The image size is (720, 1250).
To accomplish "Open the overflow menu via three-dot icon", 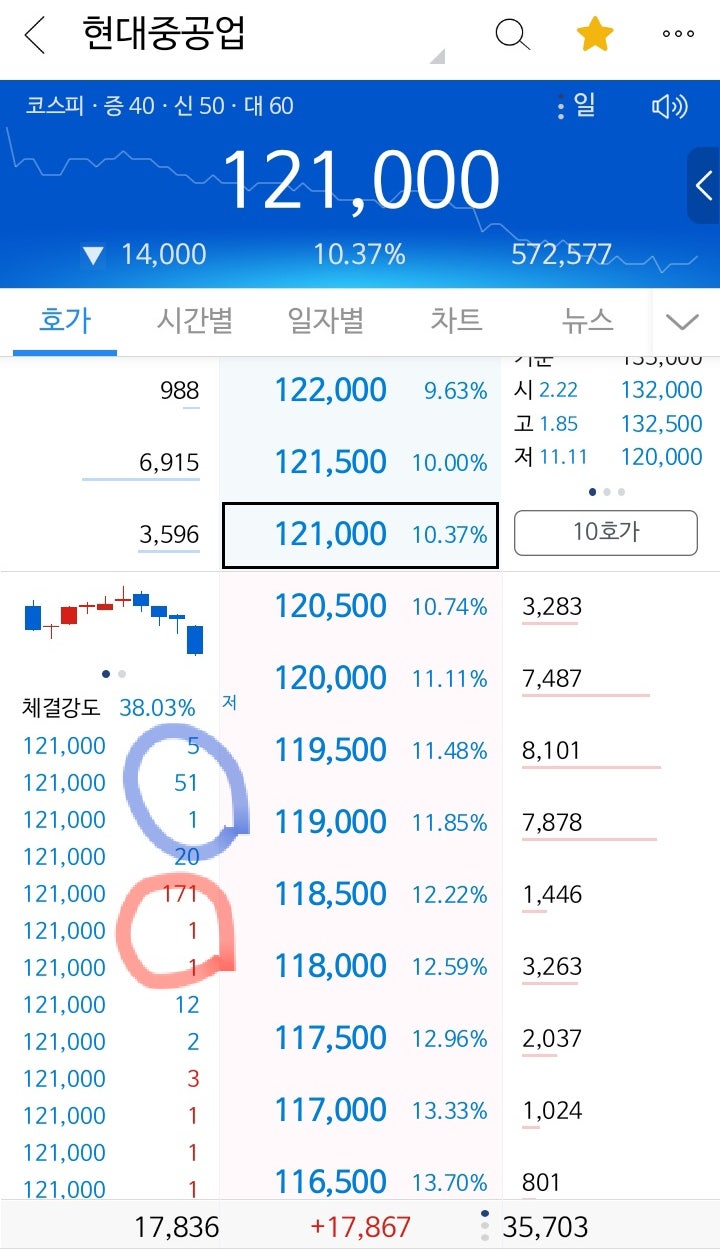I will (677, 33).
